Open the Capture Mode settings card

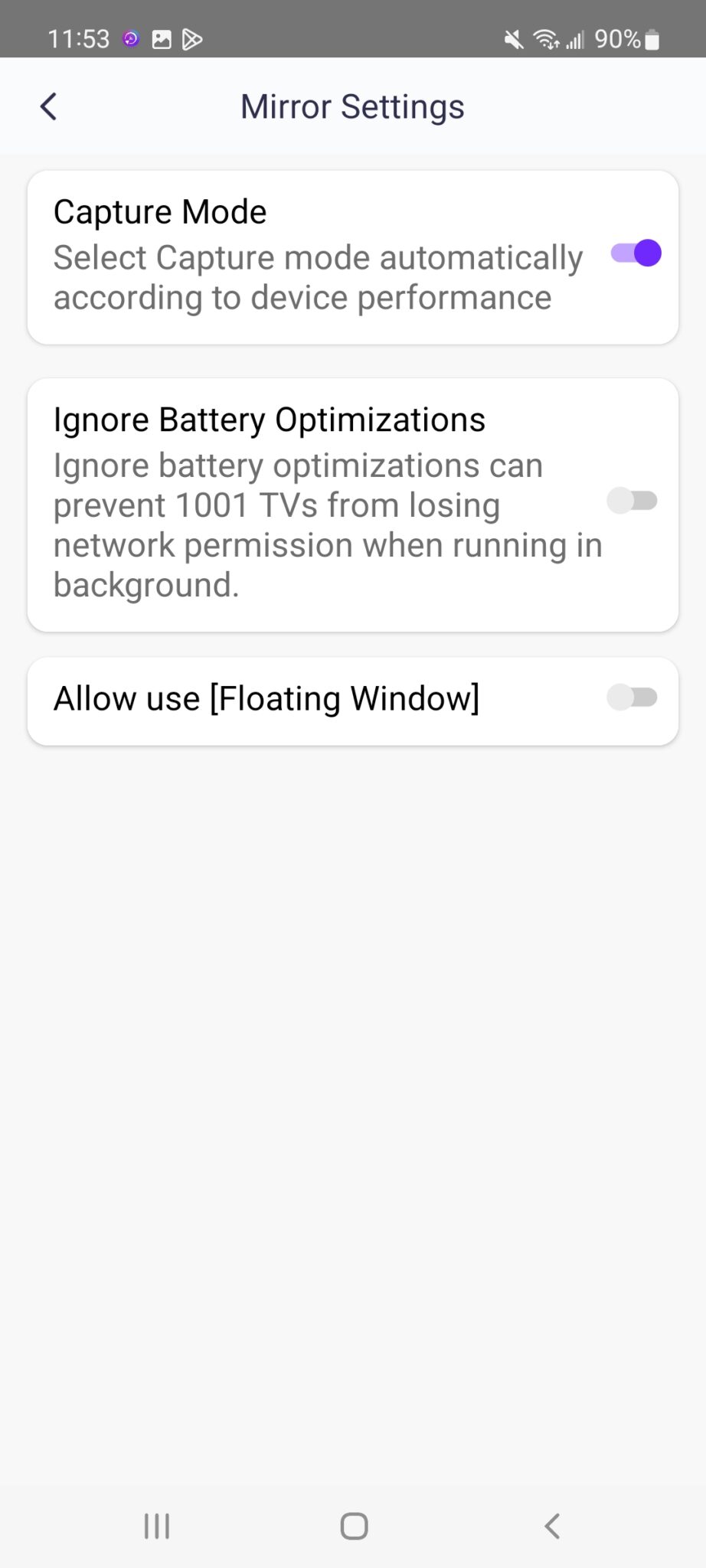coord(352,256)
